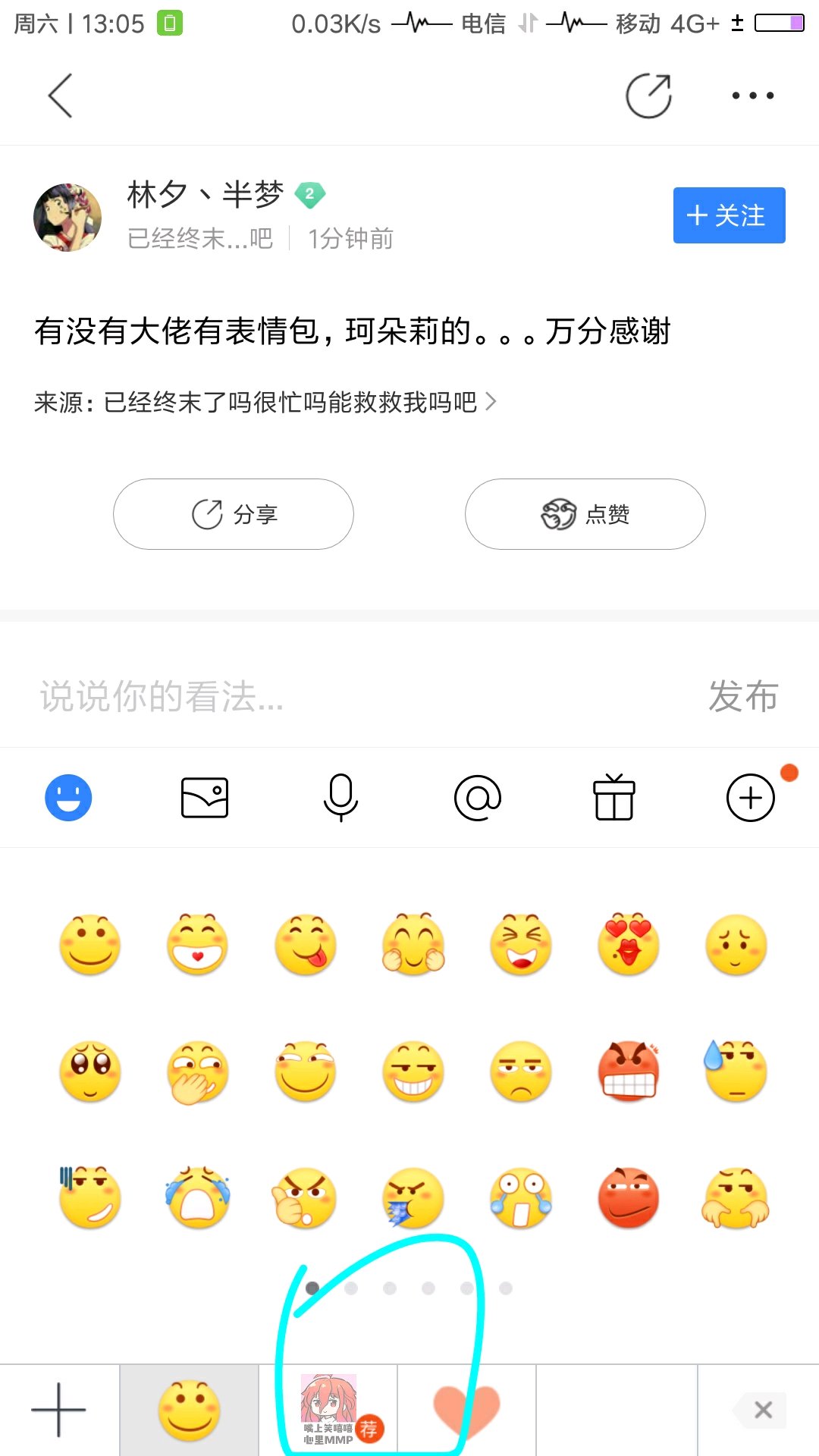This screenshot has width=819, height=1456.
Task: Tap the share icon in the top bar
Action: [648, 96]
